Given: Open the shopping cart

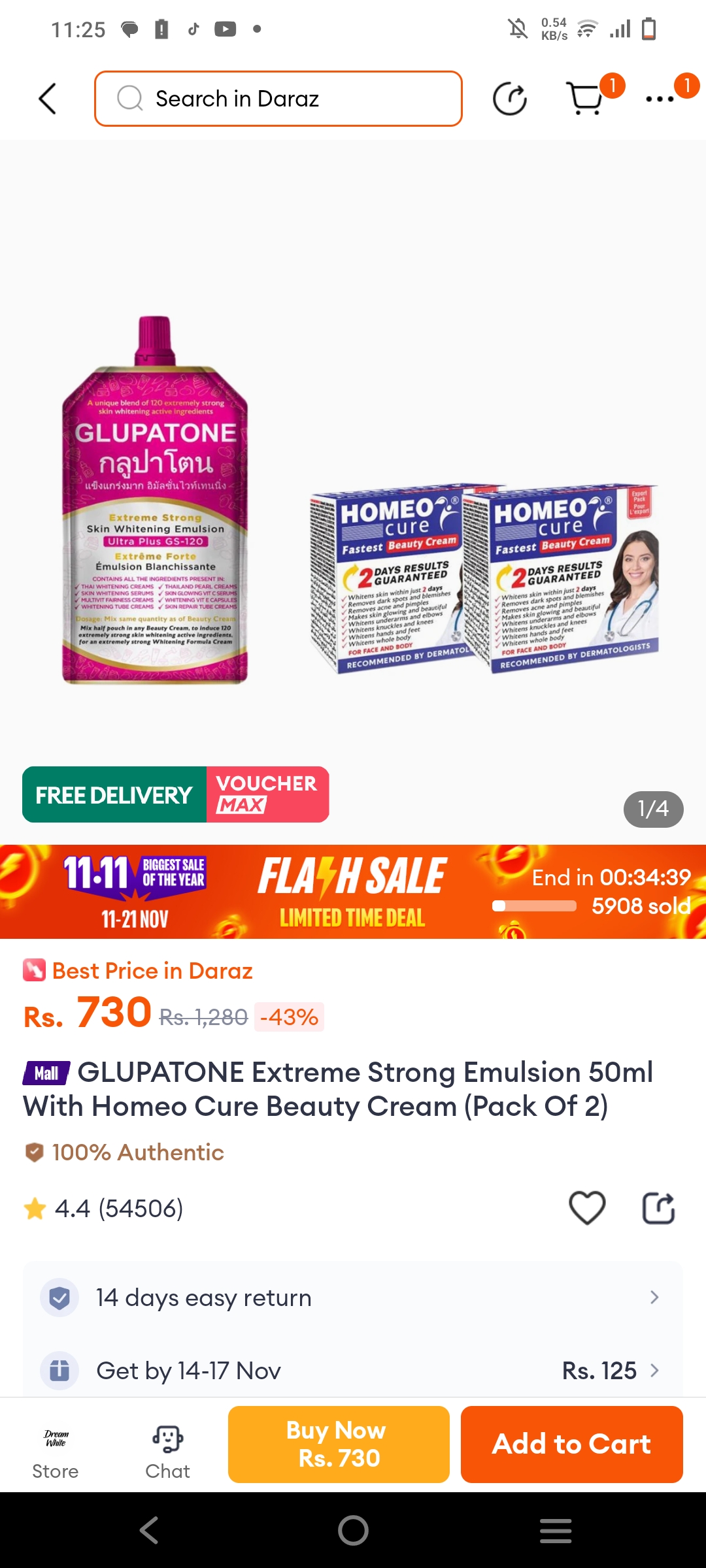Looking at the screenshot, I should [x=585, y=99].
